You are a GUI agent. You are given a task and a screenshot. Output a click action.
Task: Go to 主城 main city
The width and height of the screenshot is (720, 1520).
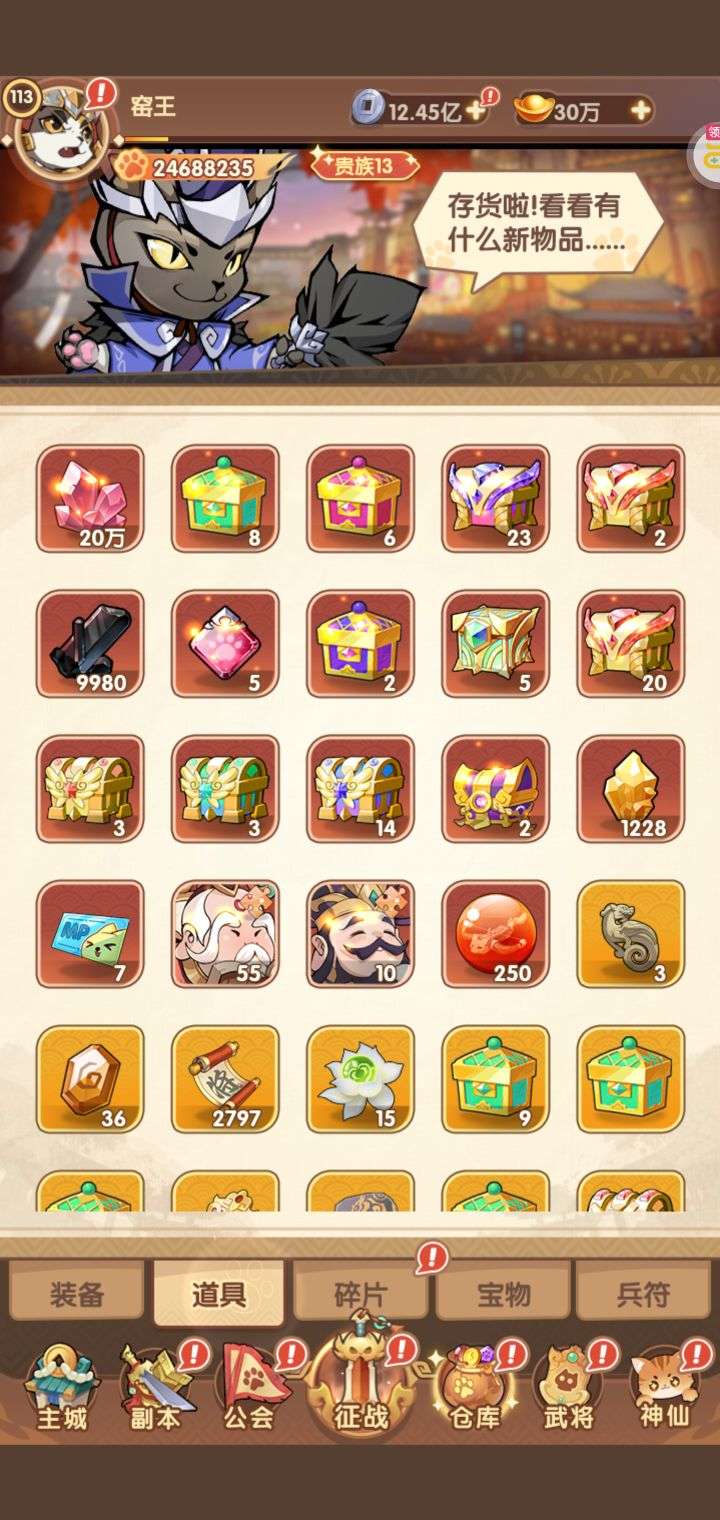click(x=62, y=1389)
